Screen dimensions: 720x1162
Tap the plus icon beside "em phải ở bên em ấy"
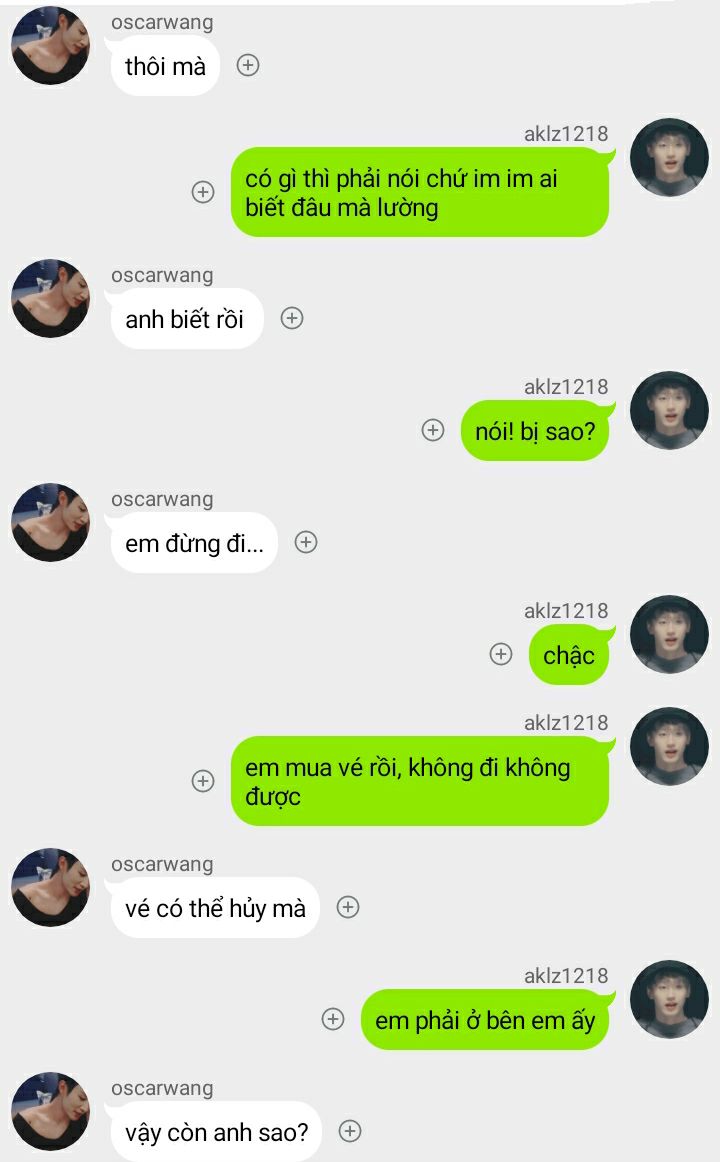(x=333, y=1019)
